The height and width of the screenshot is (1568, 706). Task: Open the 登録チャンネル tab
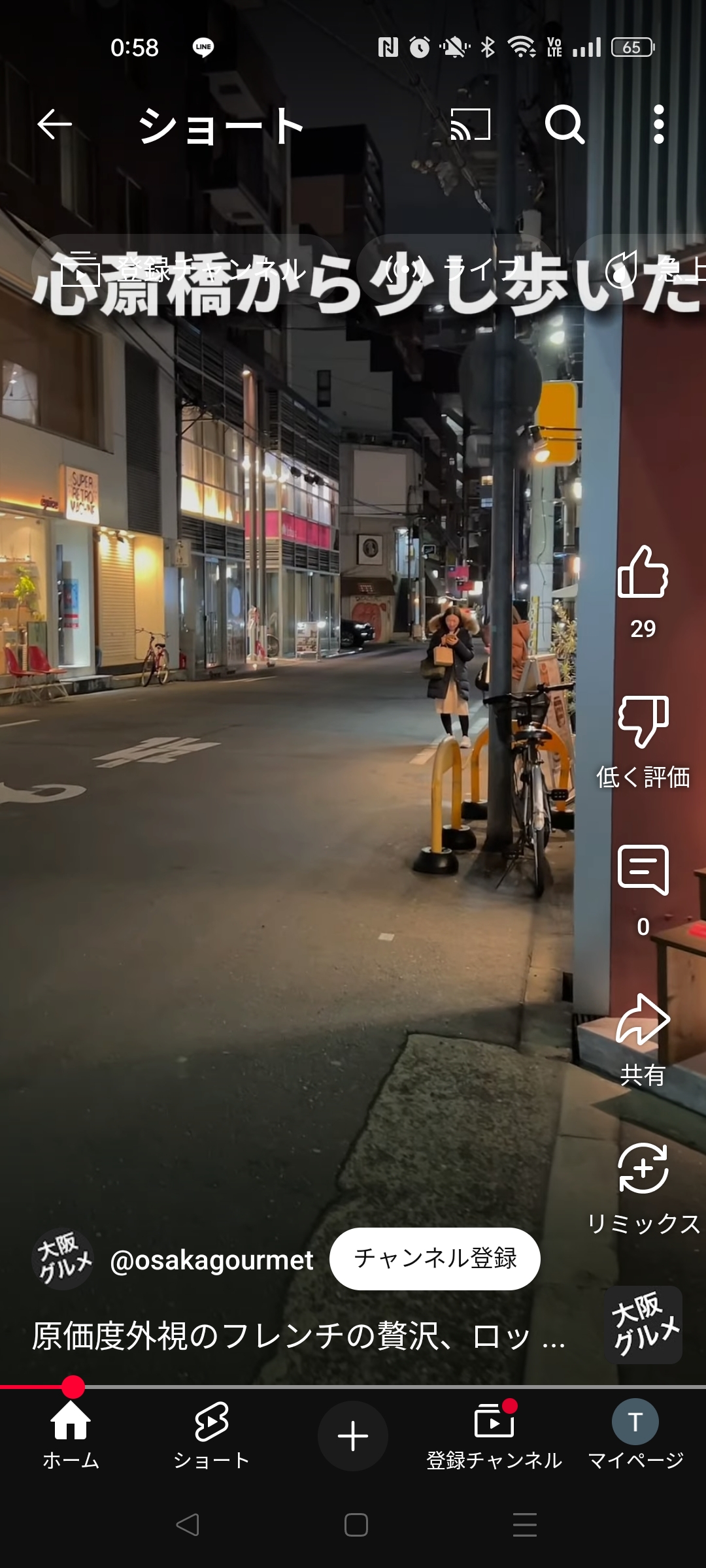pos(494,1435)
